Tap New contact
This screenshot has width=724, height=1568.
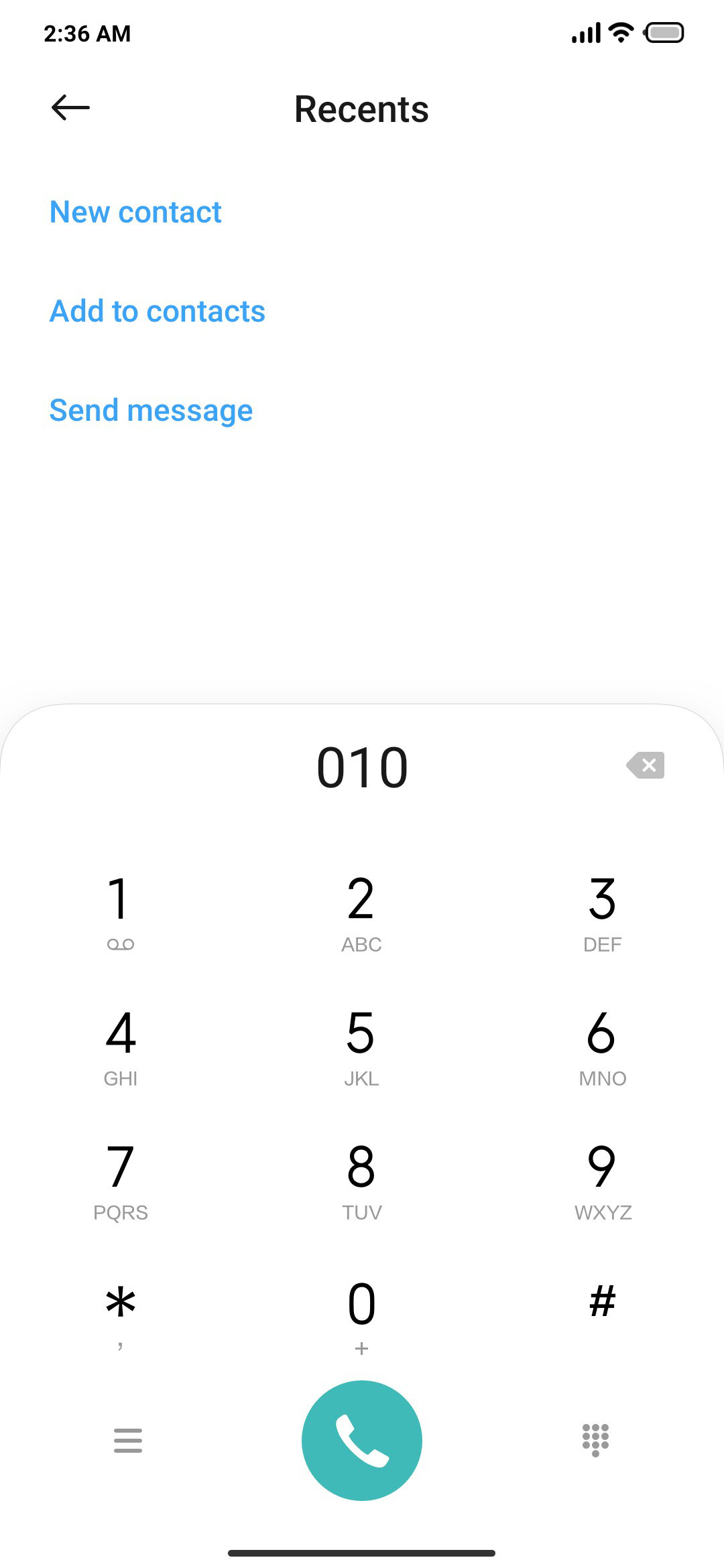(x=135, y=212)
